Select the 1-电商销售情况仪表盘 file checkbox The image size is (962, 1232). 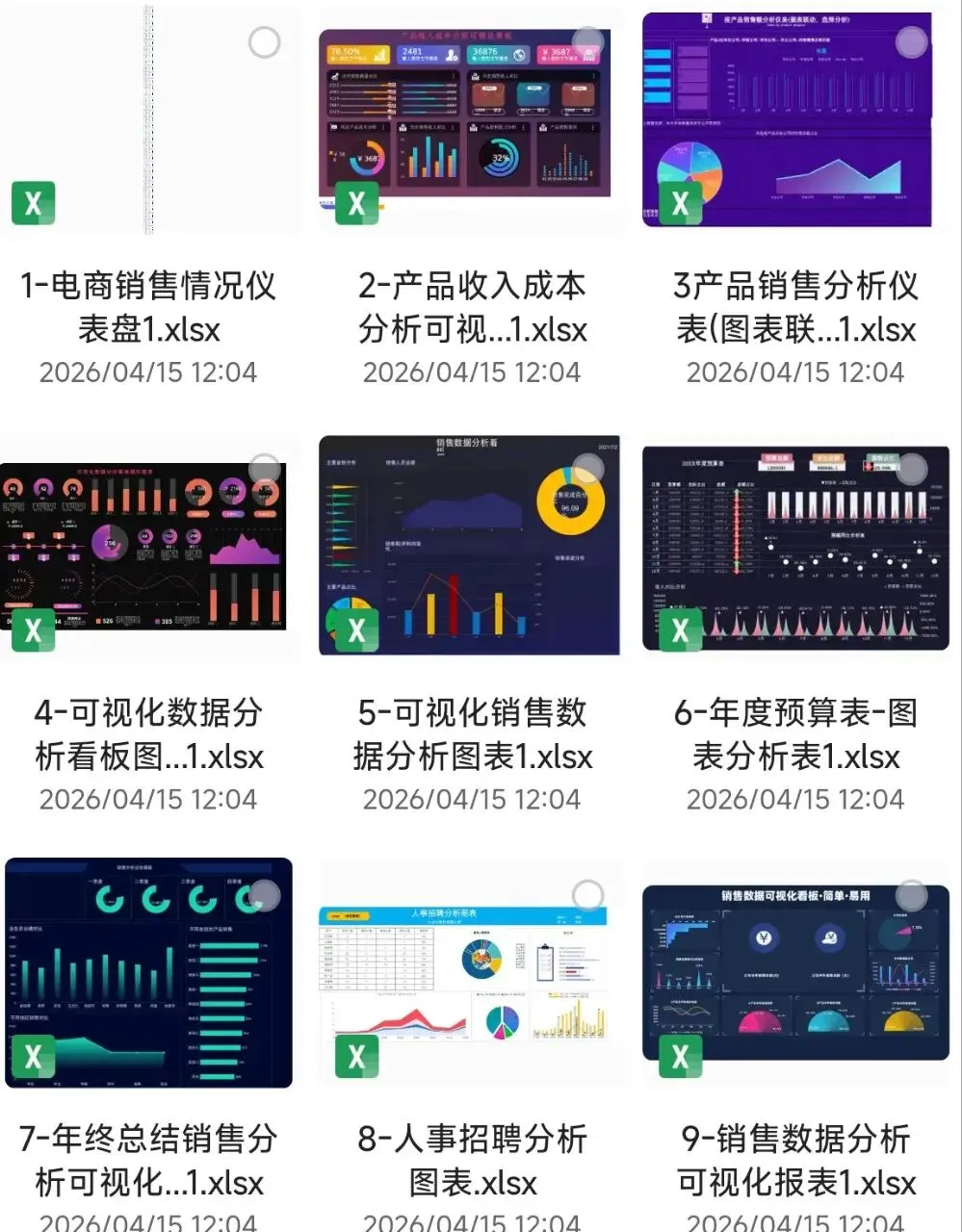click(264, 42)
